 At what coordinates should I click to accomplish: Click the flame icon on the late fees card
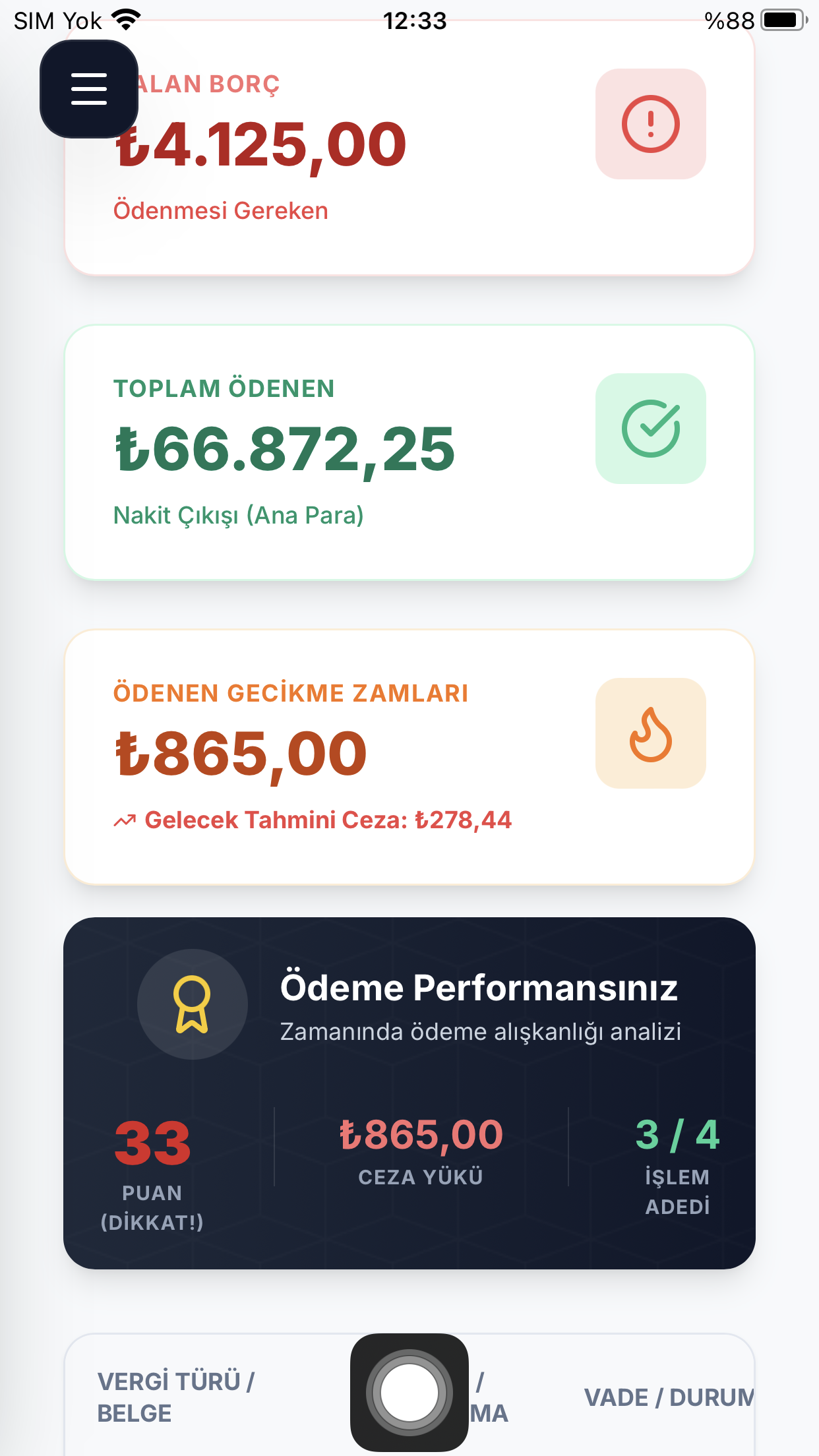pos(650,733)
